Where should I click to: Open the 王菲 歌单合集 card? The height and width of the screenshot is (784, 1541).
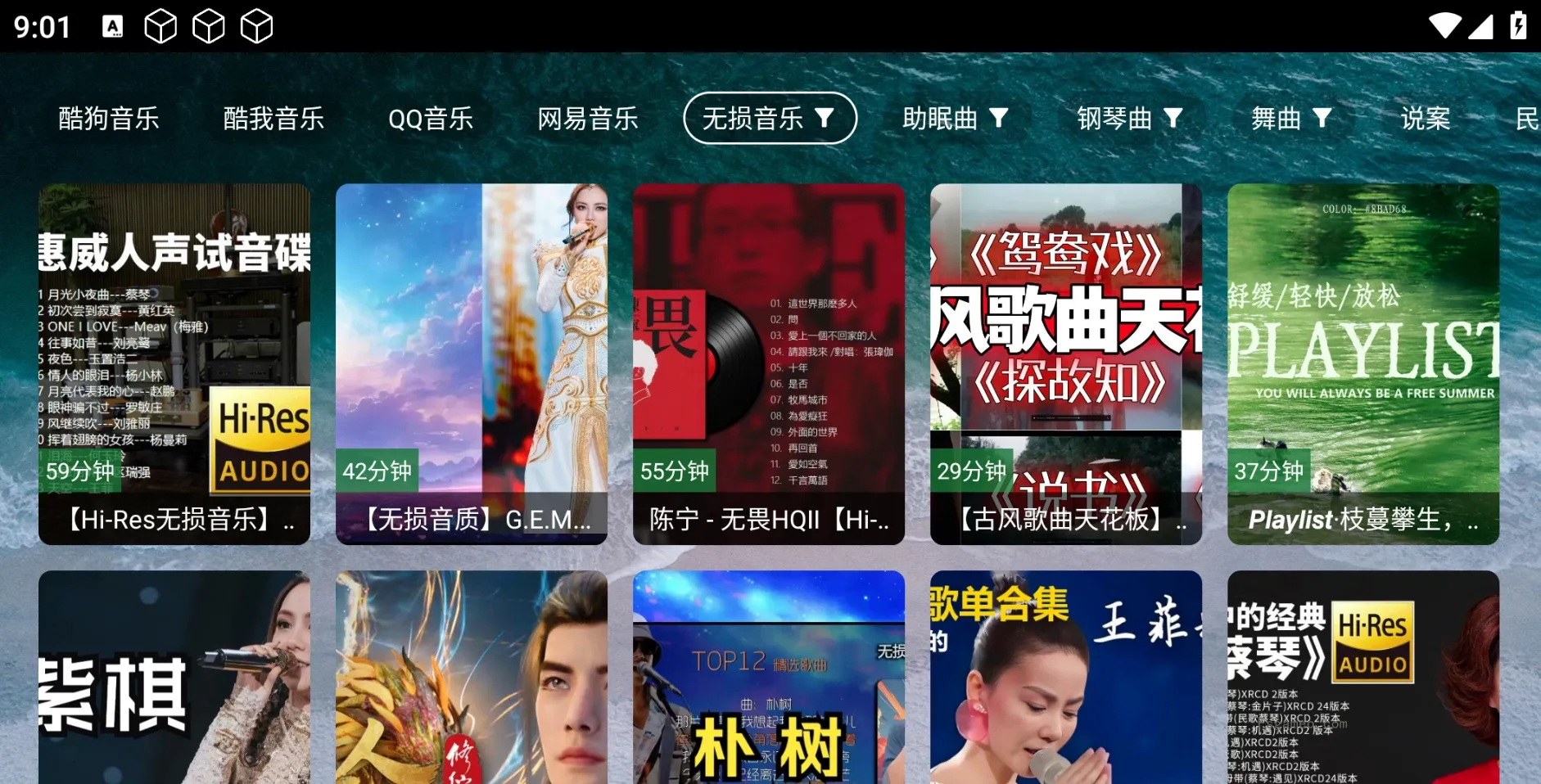click(x=1066, y=678)
